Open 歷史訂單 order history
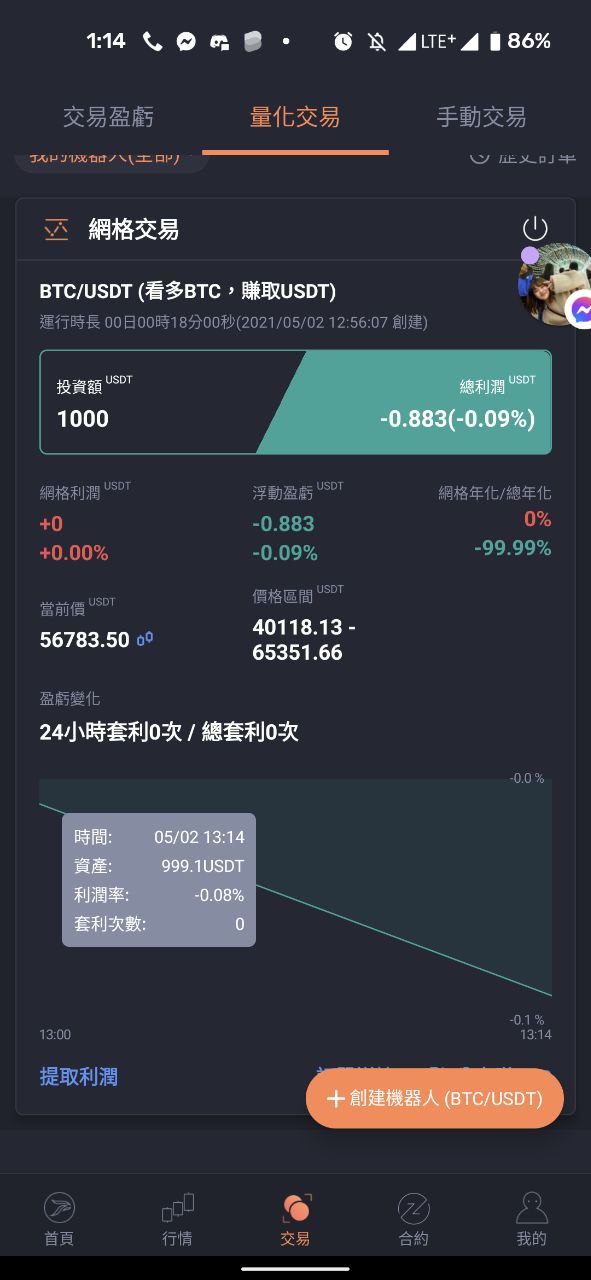 click(x=523, y=157)
